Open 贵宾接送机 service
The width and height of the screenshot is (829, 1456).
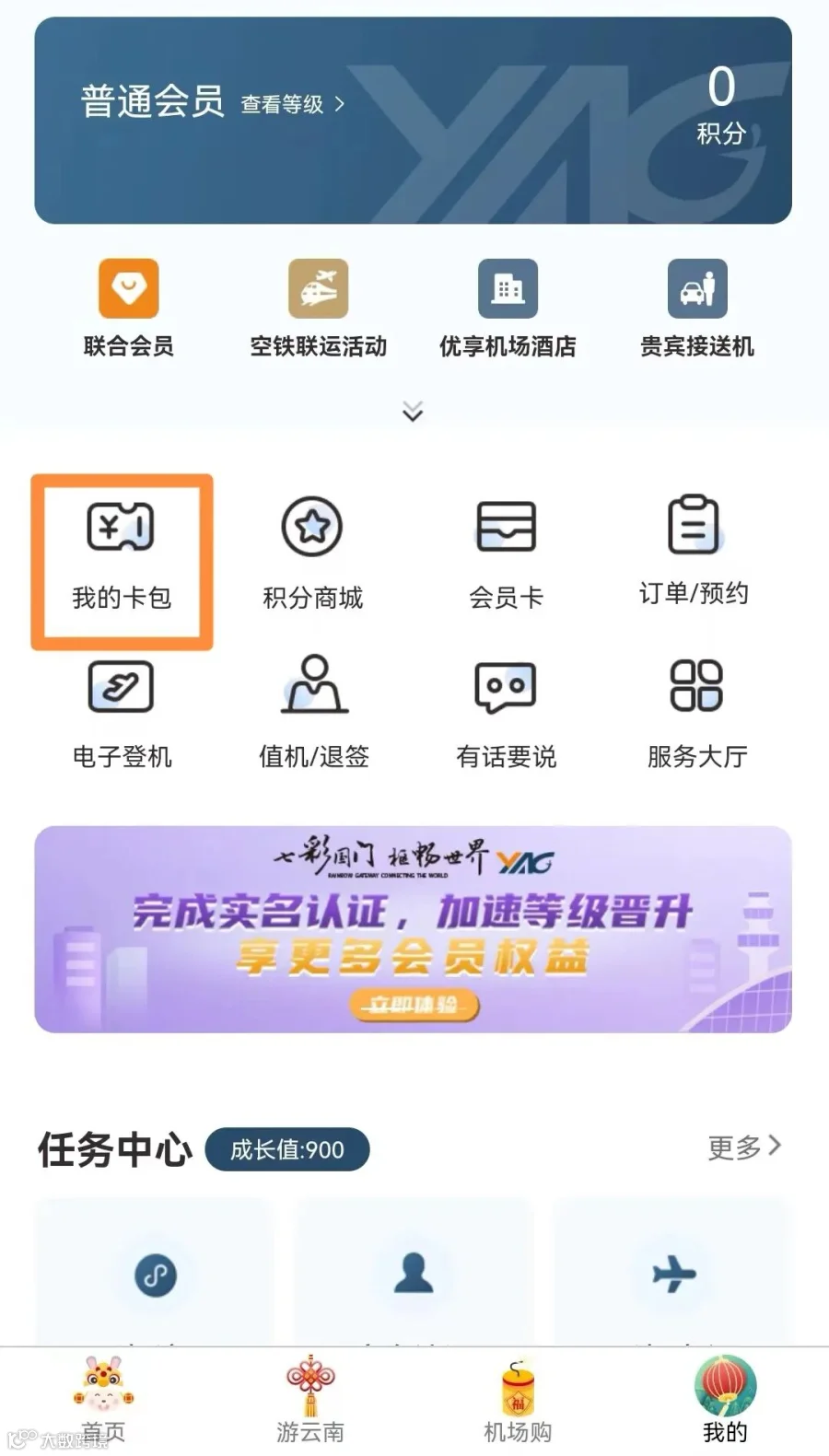pos(697,309)
